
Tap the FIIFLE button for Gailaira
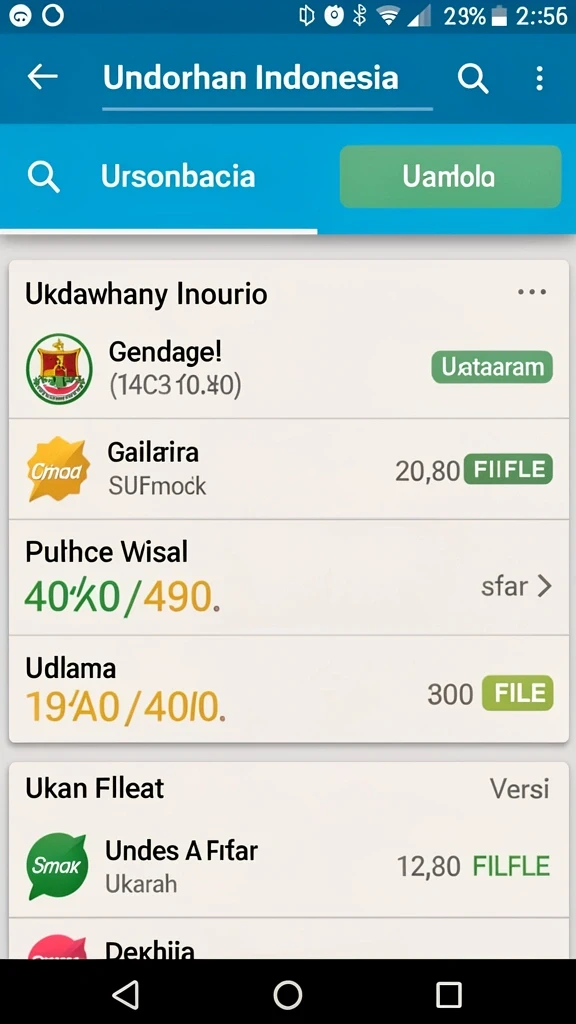[508, 470]
